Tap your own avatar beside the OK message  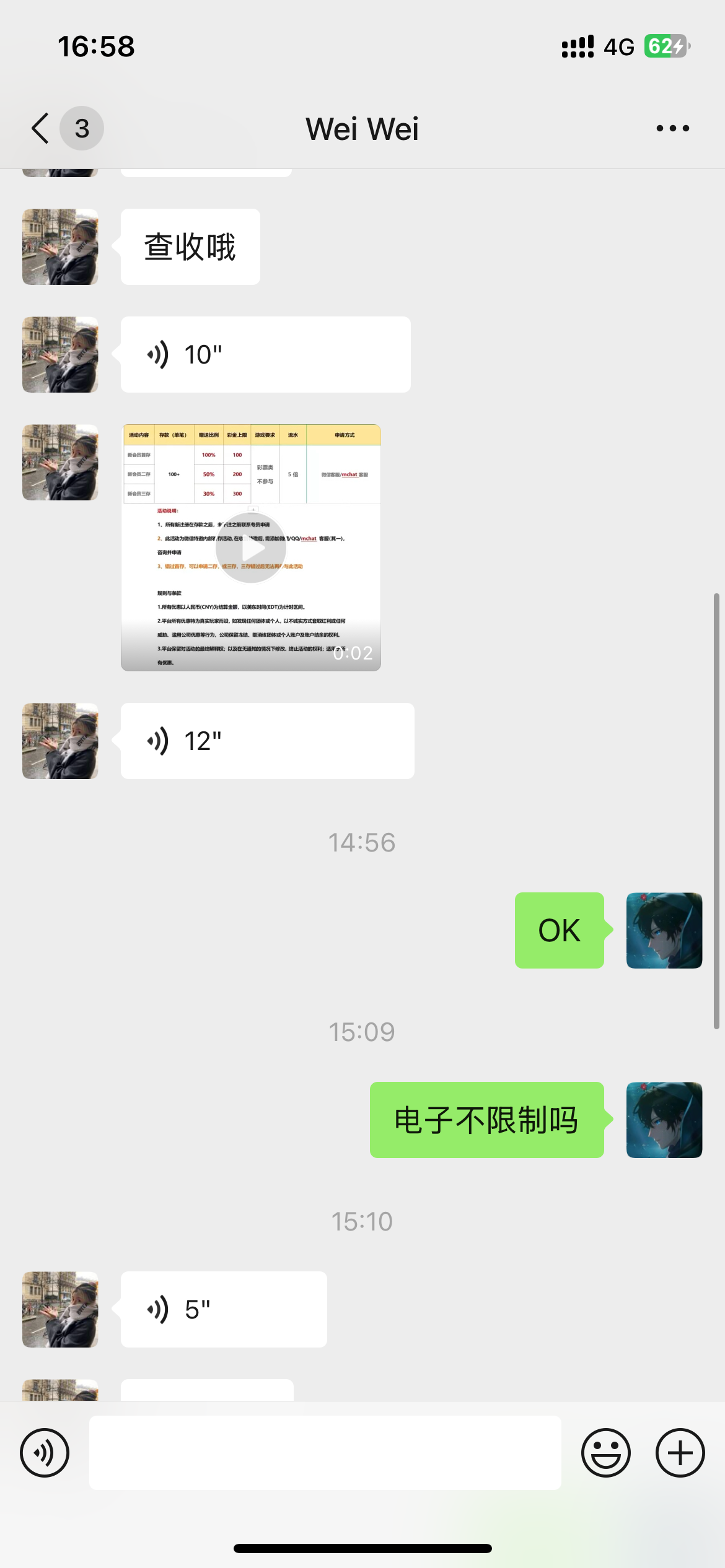[664, 930]
